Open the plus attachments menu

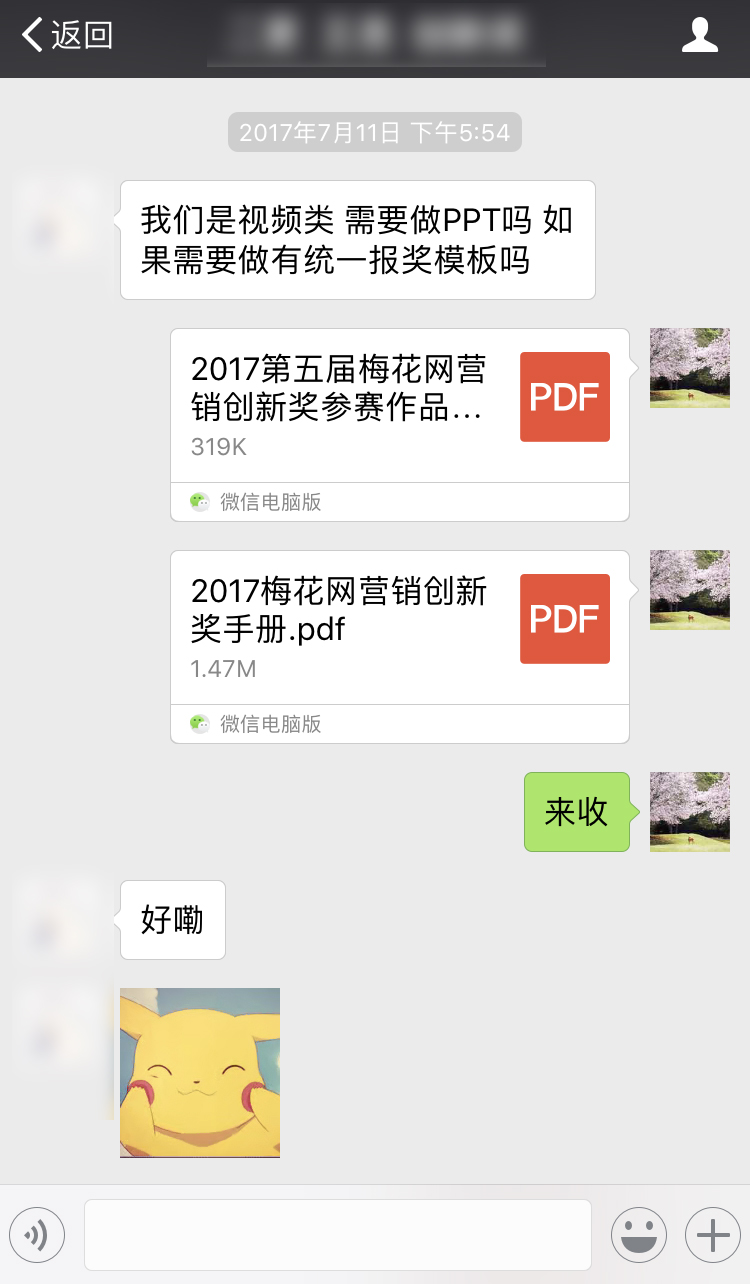(712, 1235)
